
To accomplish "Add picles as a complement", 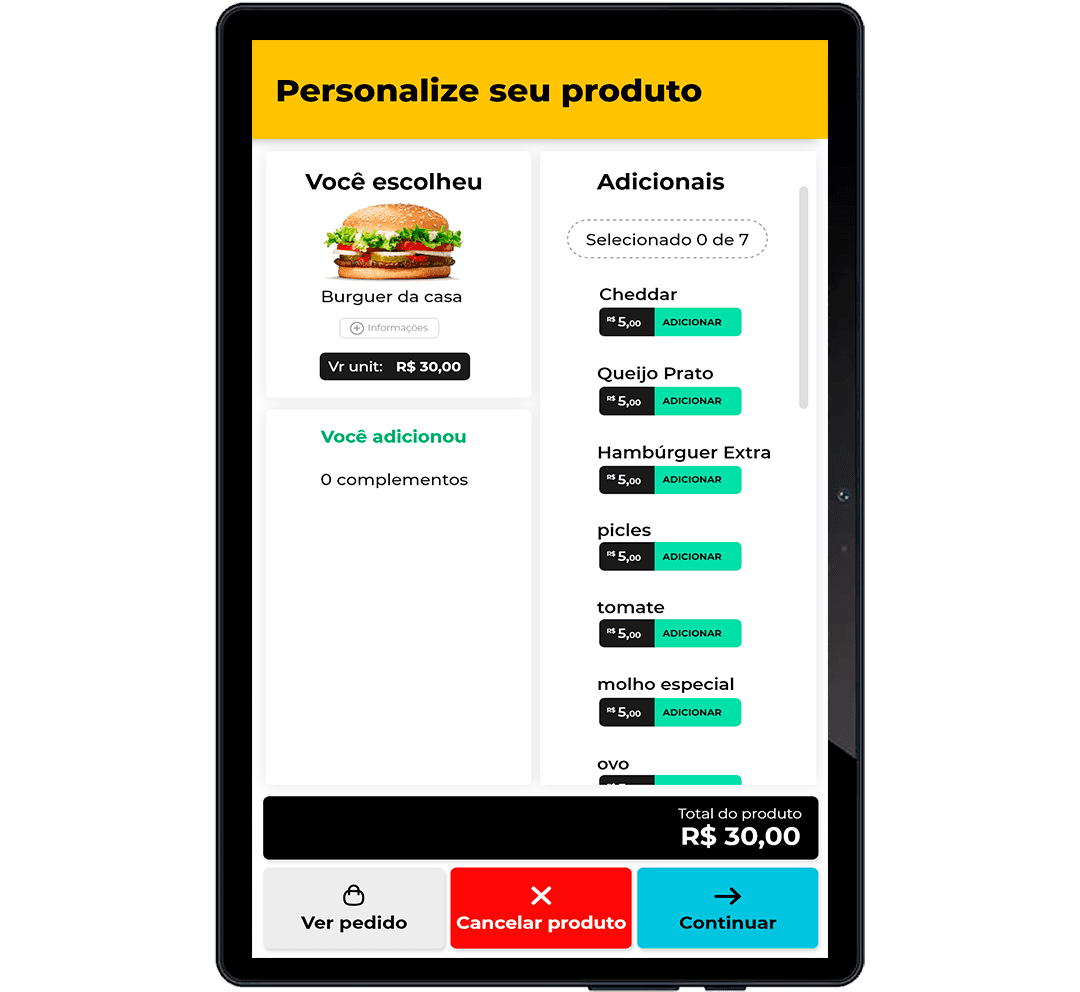I will tap(696, 557).
